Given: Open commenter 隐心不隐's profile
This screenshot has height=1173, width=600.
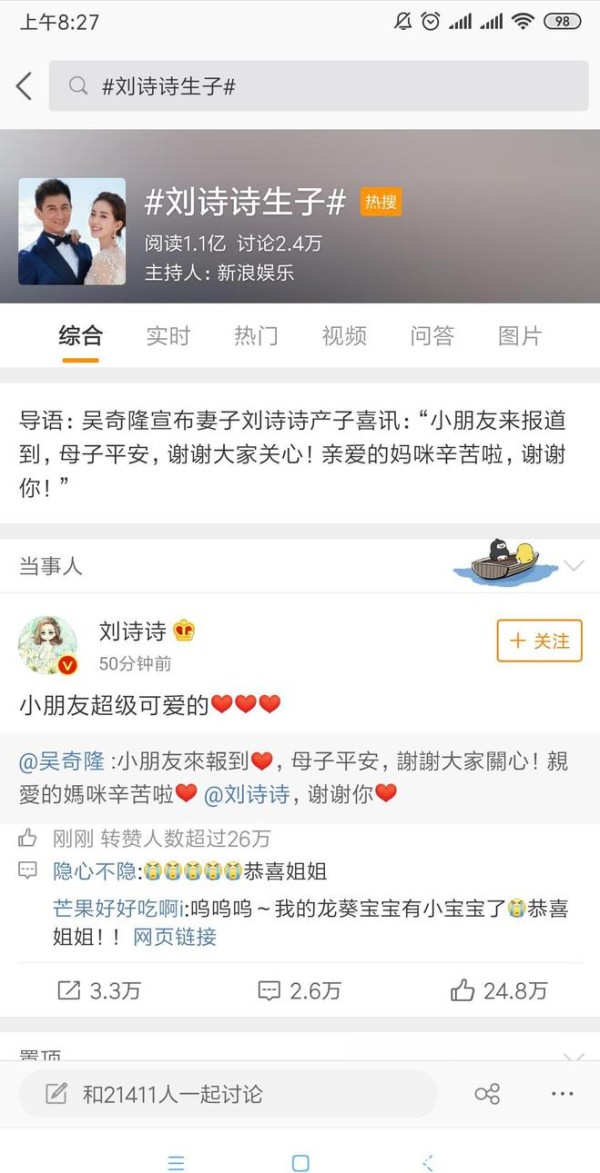Looking at the screenshot, I should [x=94, y=872].
